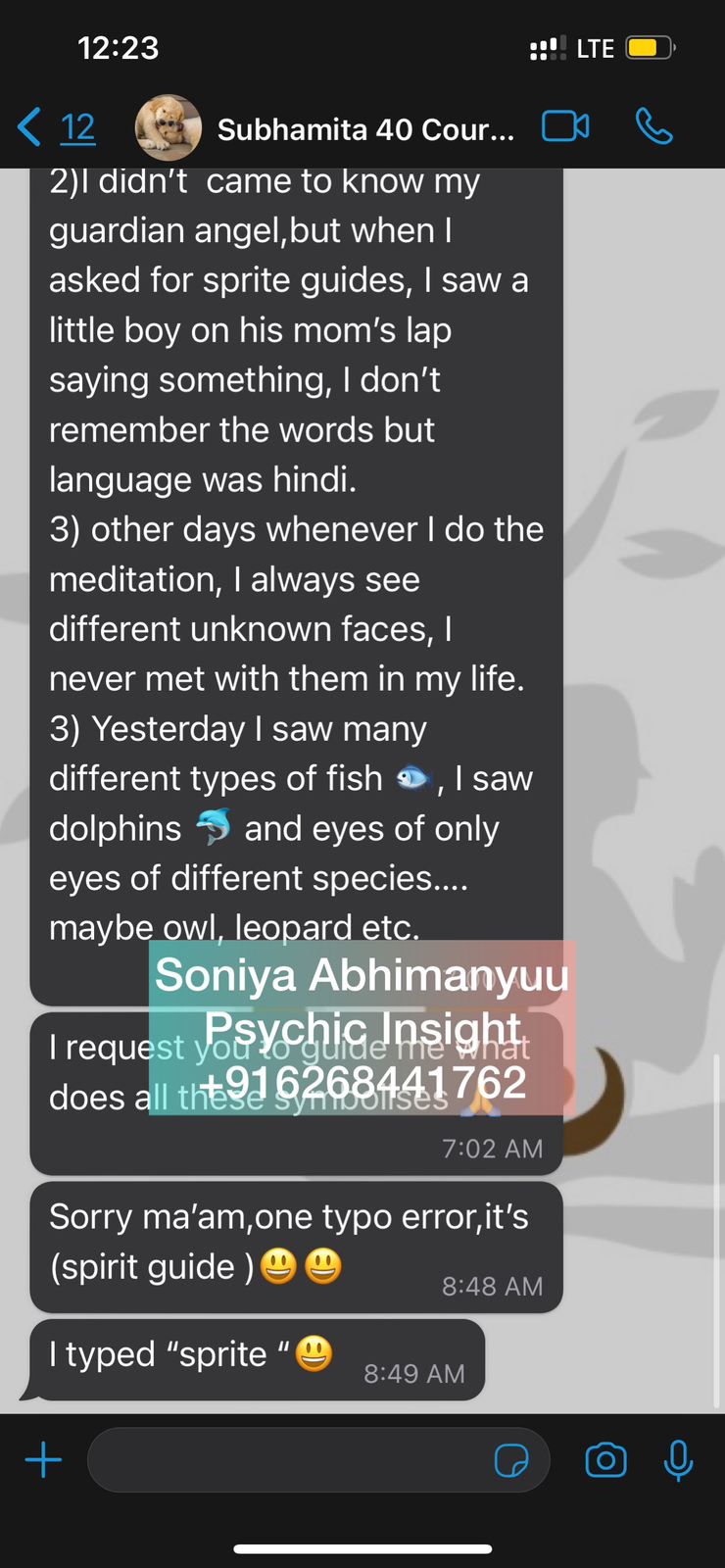
Task: Go back to the chats list
Action: (x=54, y=127)
